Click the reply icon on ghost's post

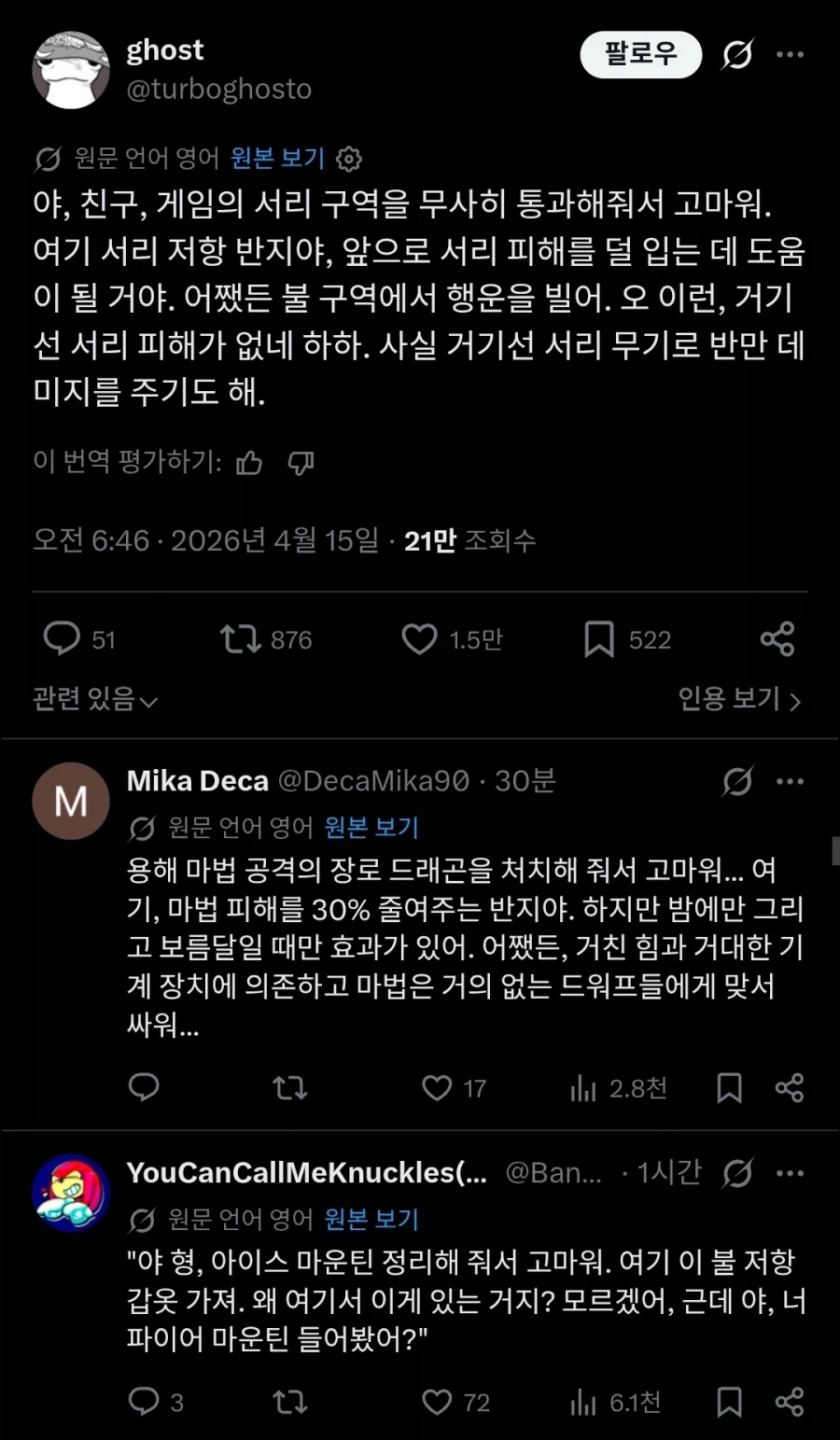(x=64, y=638)
